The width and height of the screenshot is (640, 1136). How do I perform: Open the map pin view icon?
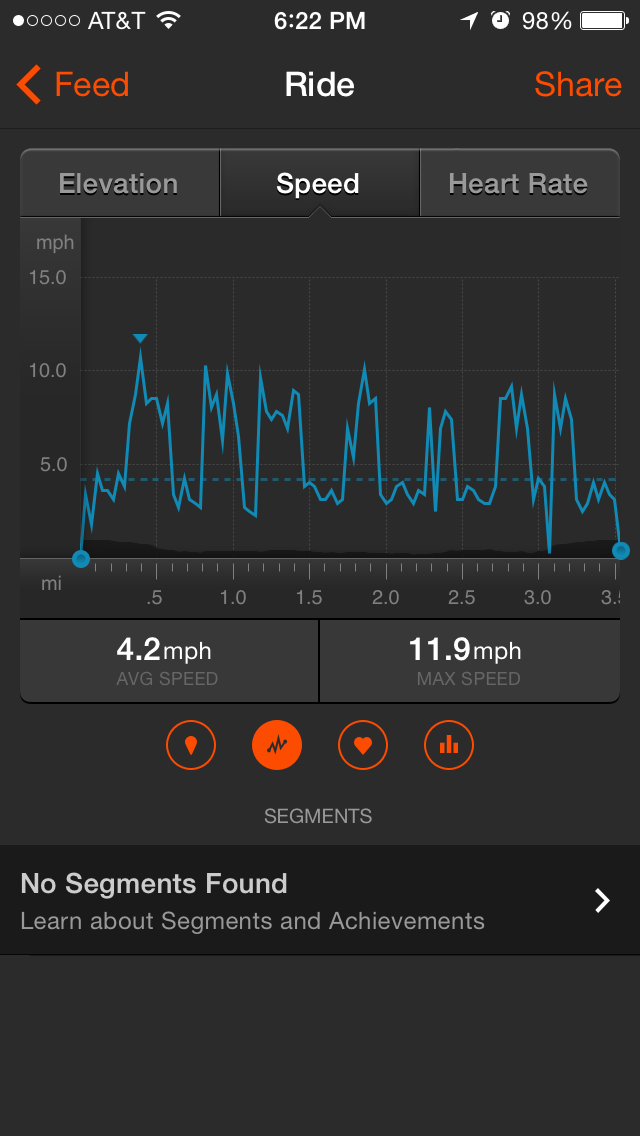point(191,745)
